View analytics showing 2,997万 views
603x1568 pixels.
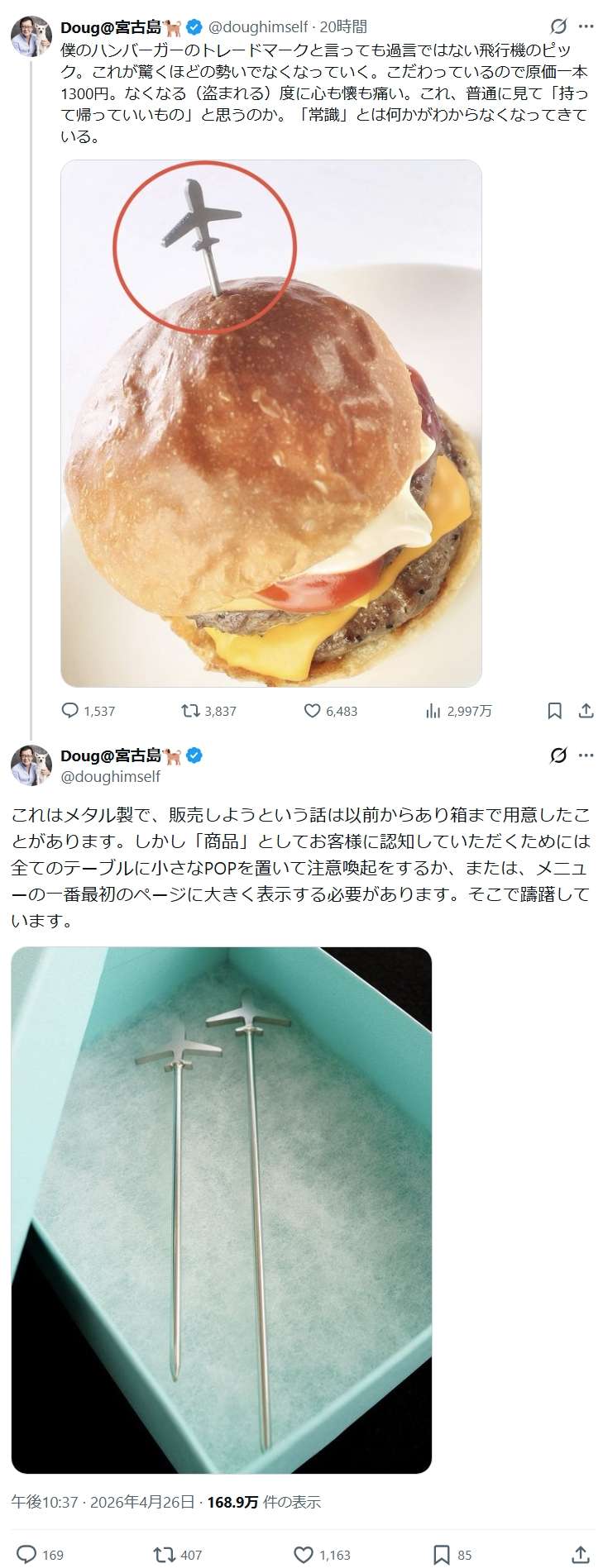(433, 711)
